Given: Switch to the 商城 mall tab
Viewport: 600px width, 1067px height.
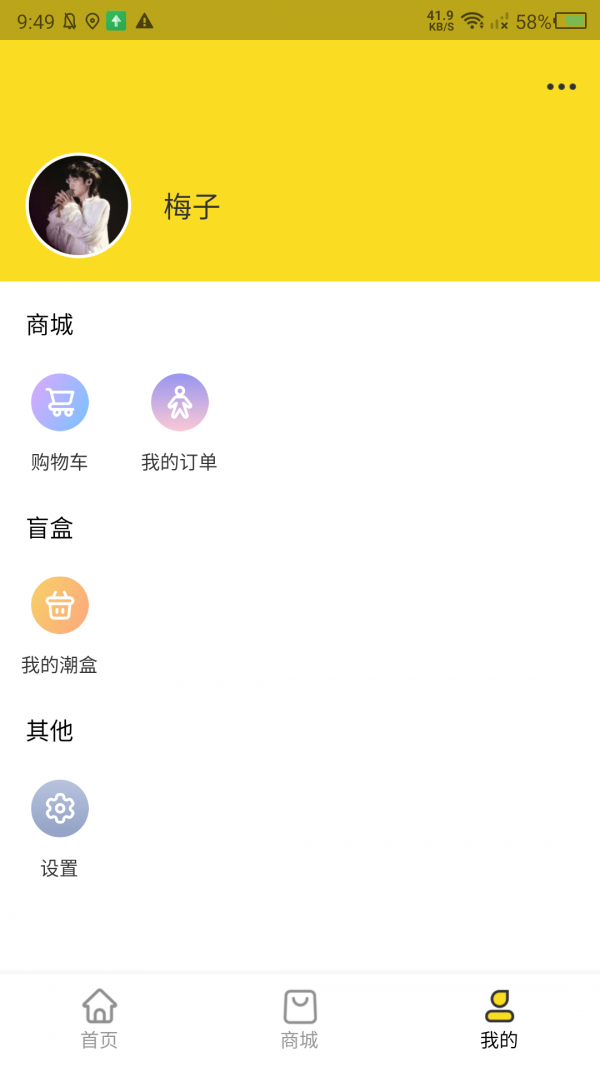Looking at the screenshot, I should [x=300, y=1018].
